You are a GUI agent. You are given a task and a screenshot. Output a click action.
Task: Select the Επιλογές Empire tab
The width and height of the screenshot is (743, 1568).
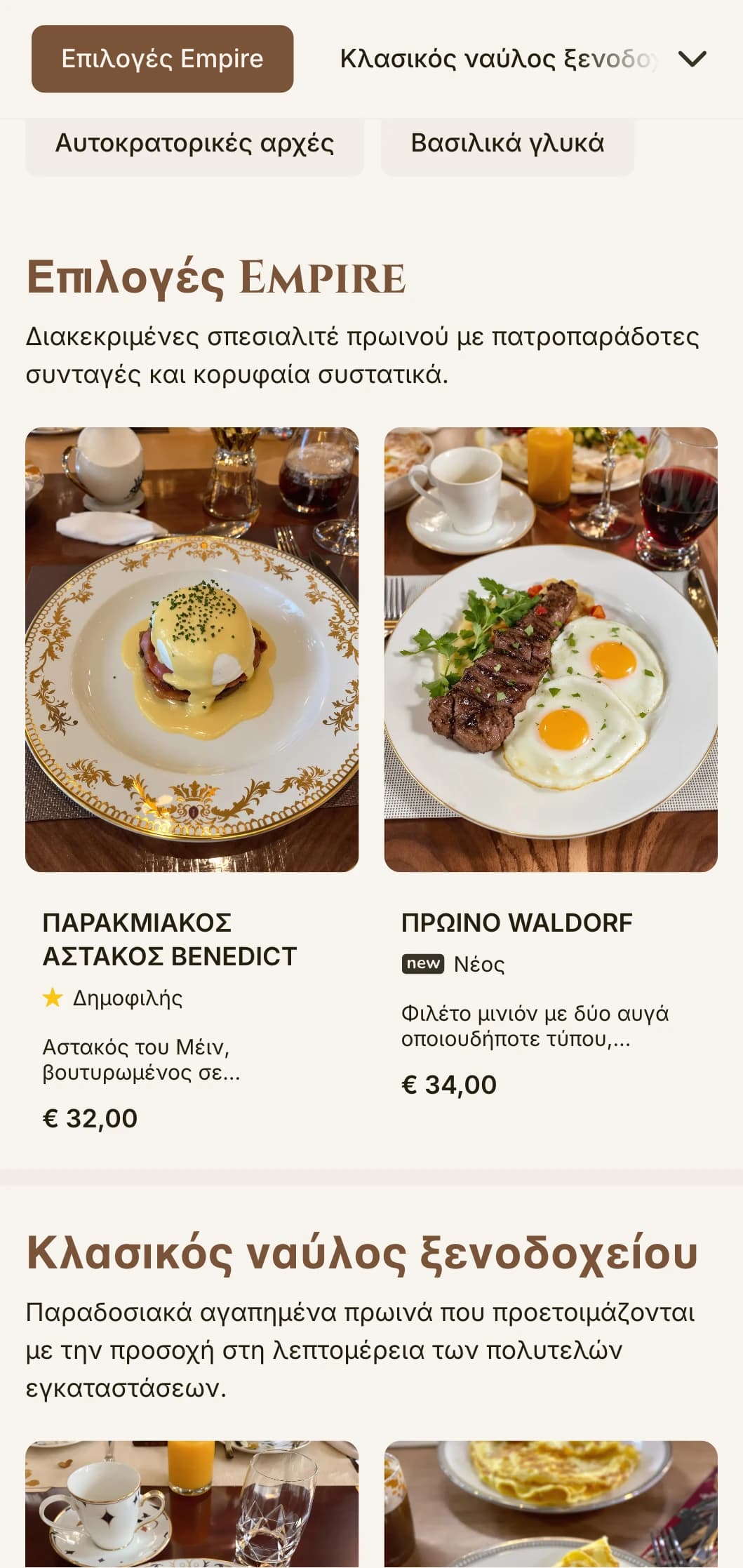point(162,59)
